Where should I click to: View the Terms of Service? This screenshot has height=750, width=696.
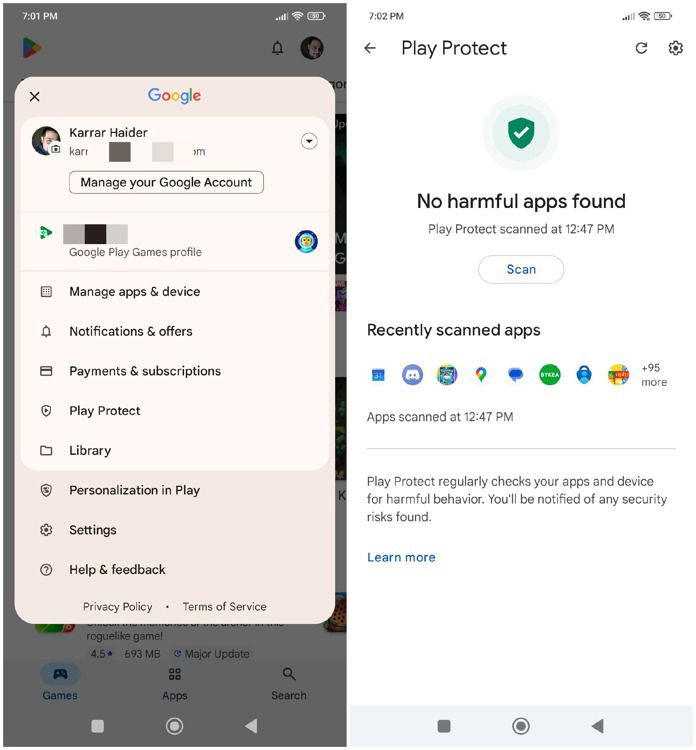(224, 607)
